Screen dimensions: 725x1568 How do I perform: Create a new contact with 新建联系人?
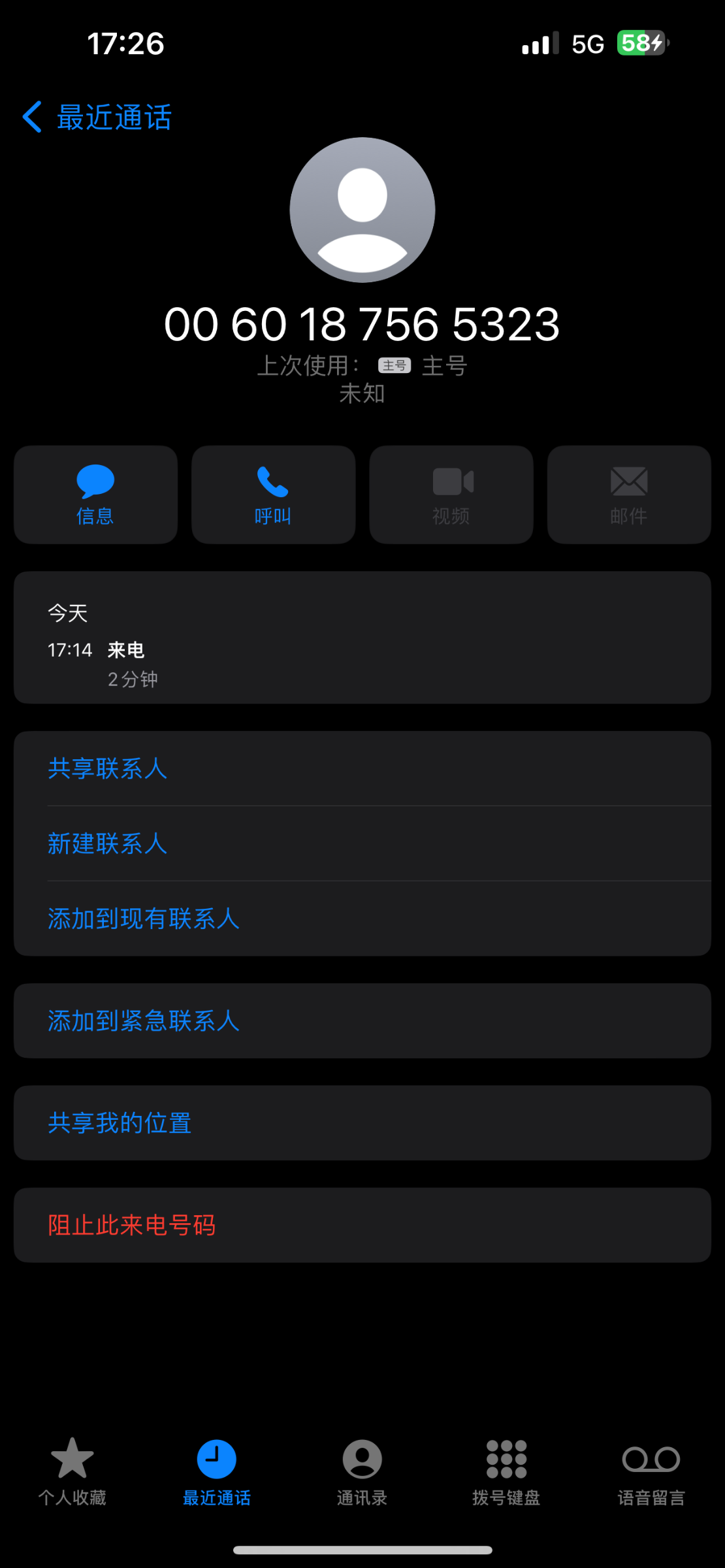(108, 843)
